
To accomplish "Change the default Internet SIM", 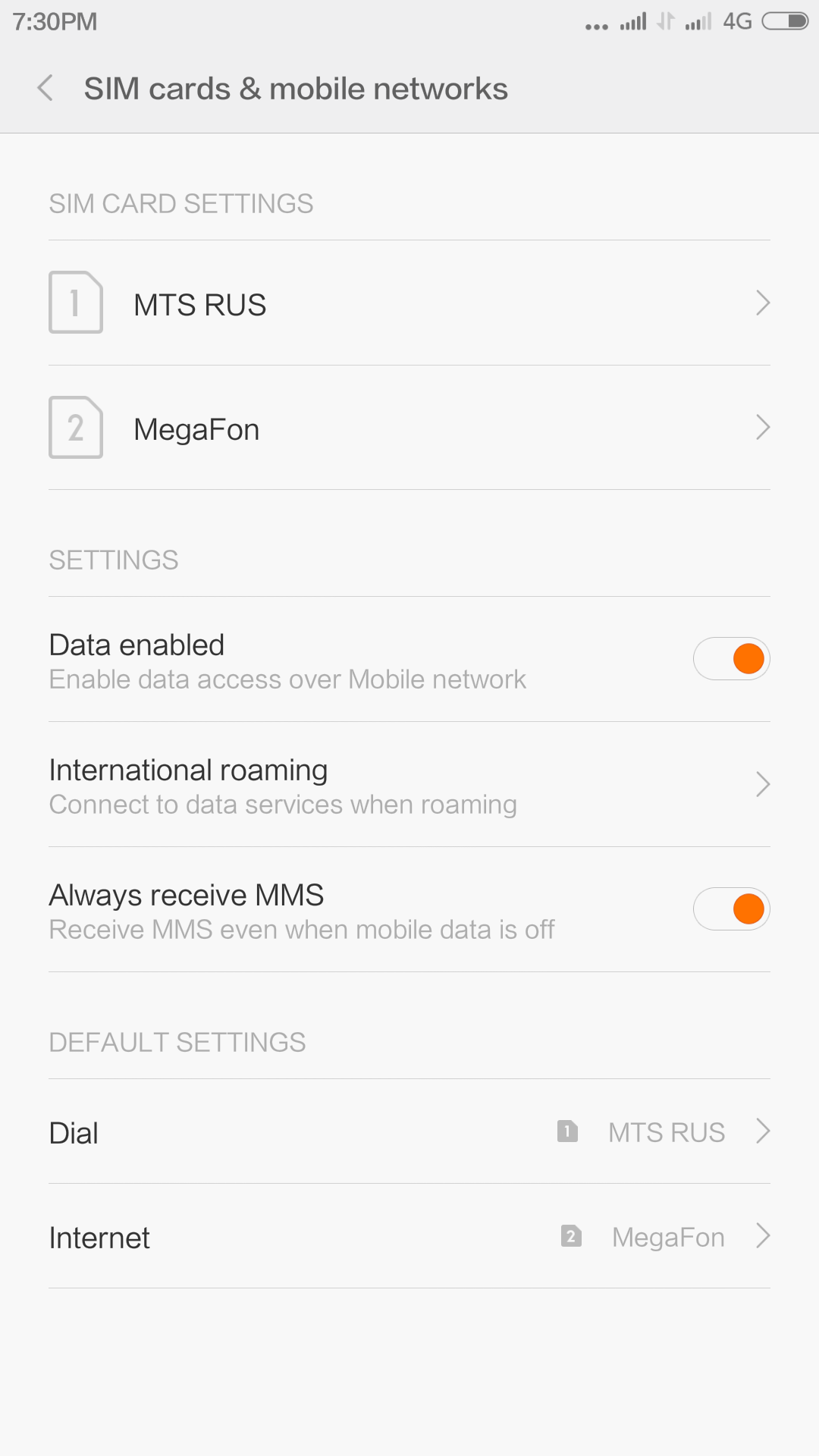I will coord(409,1237).
